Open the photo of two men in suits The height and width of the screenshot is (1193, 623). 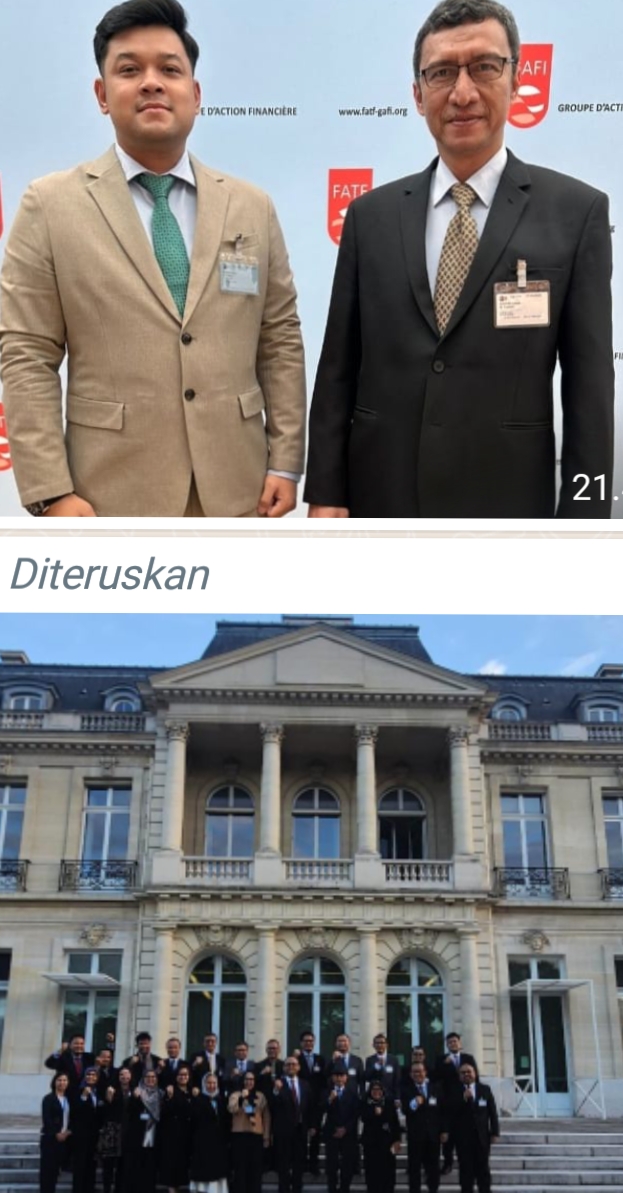pyautogui.click(x=311, y=260)
